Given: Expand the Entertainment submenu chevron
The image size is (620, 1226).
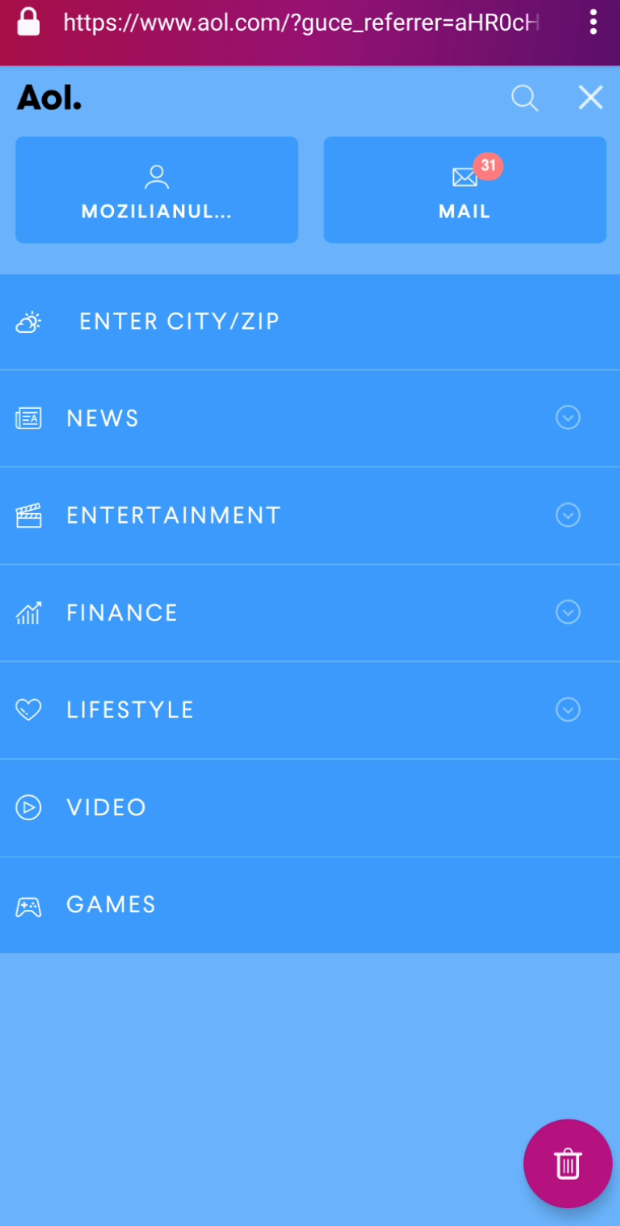Looking at the screenshot, I should [568, 515].
